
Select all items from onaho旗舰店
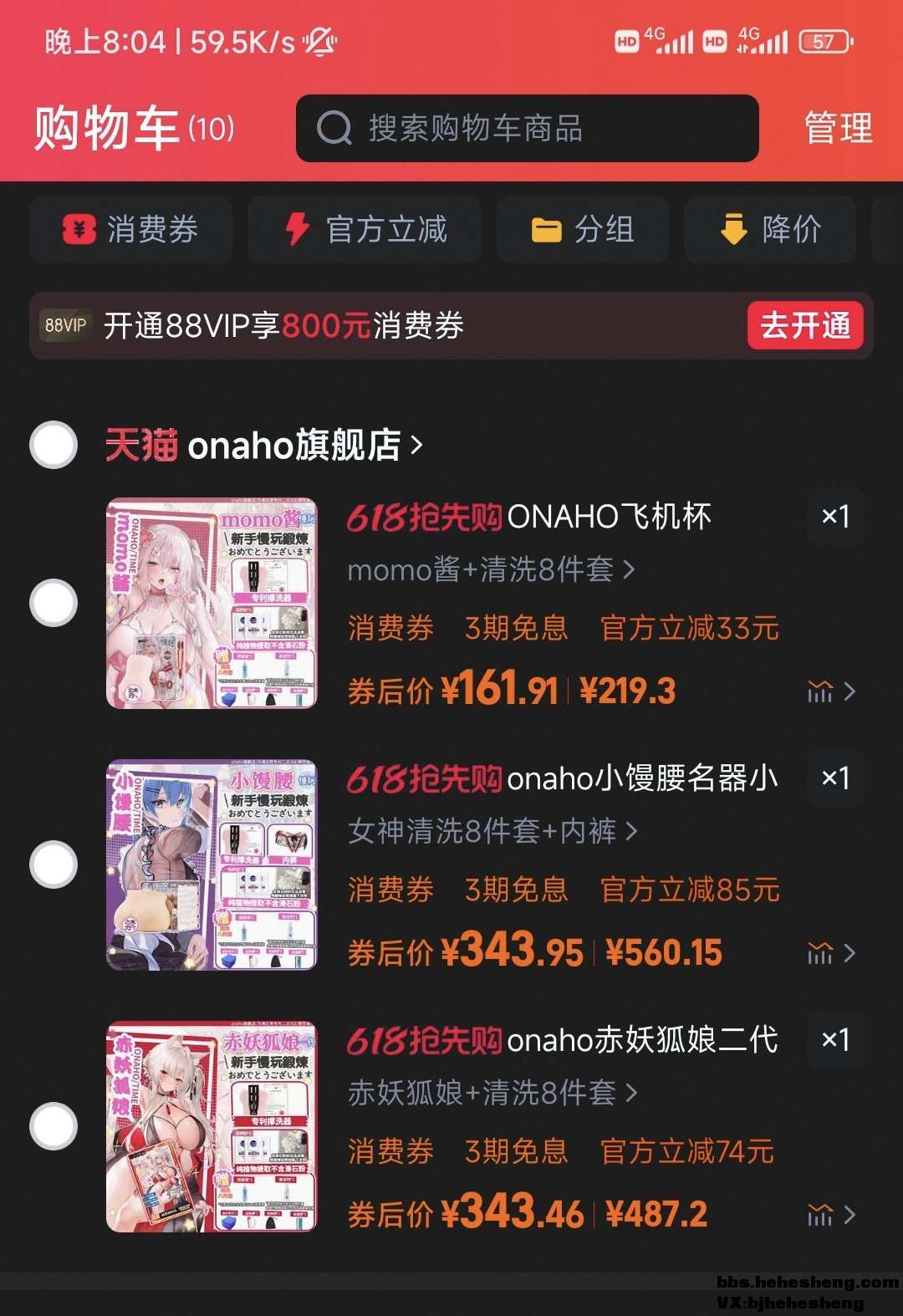pyautogui.click(x=54, y=445)
